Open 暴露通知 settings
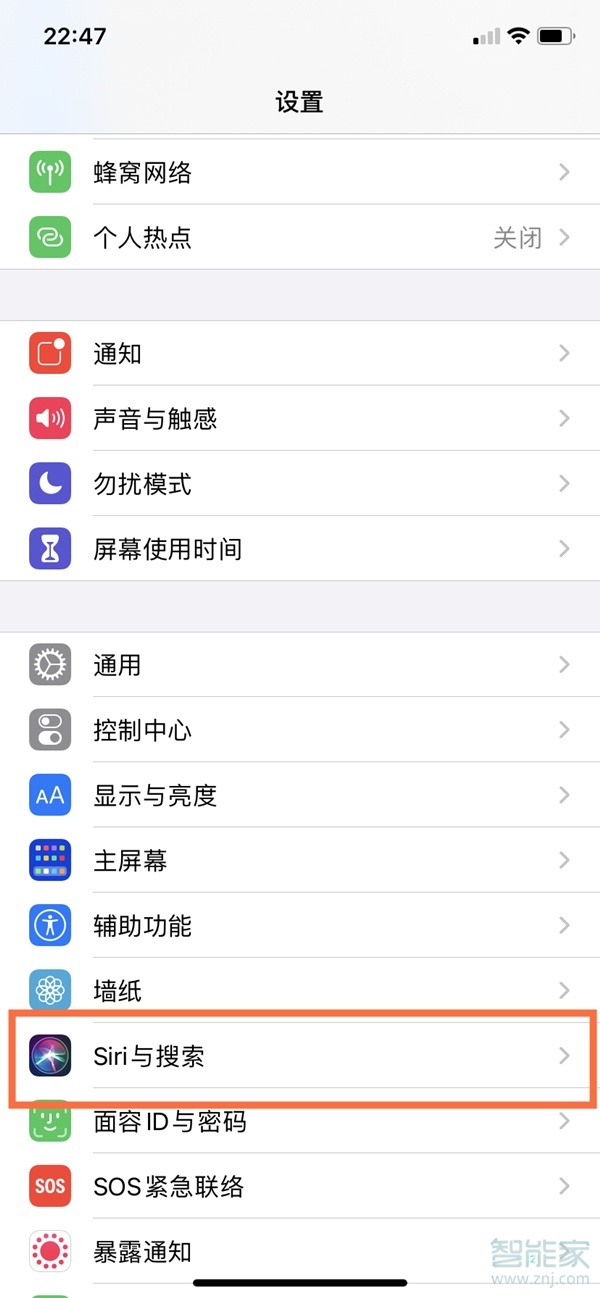This screenshot has width=600, height=1298. pyautogui.click(x=300, y=1251)
